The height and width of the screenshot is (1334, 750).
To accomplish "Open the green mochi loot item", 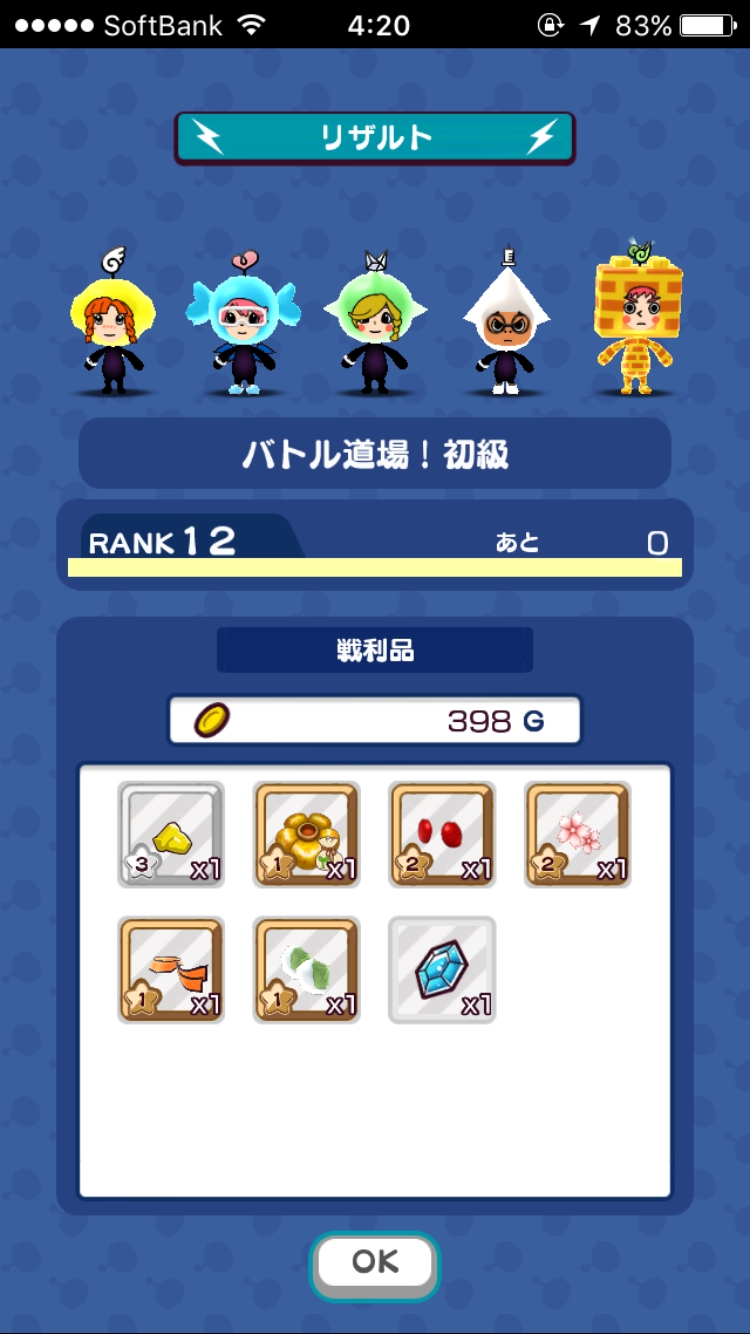I will (x=307, y=970).
